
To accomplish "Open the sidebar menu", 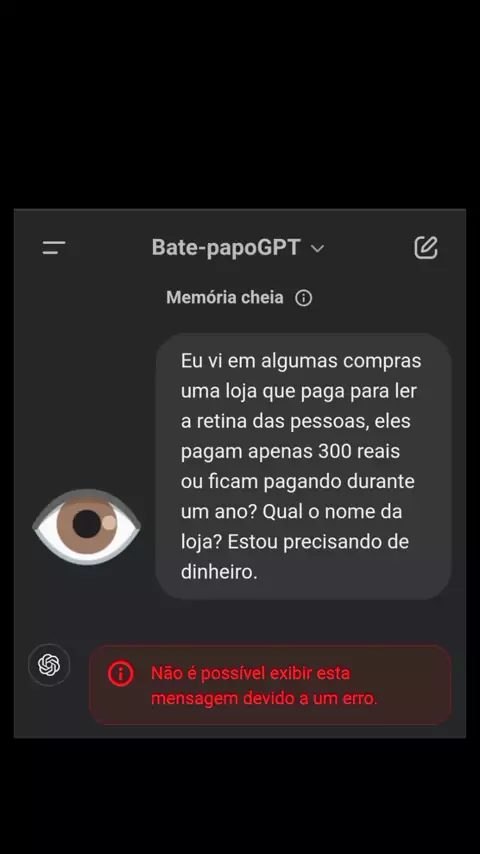I will coord(54,248).
